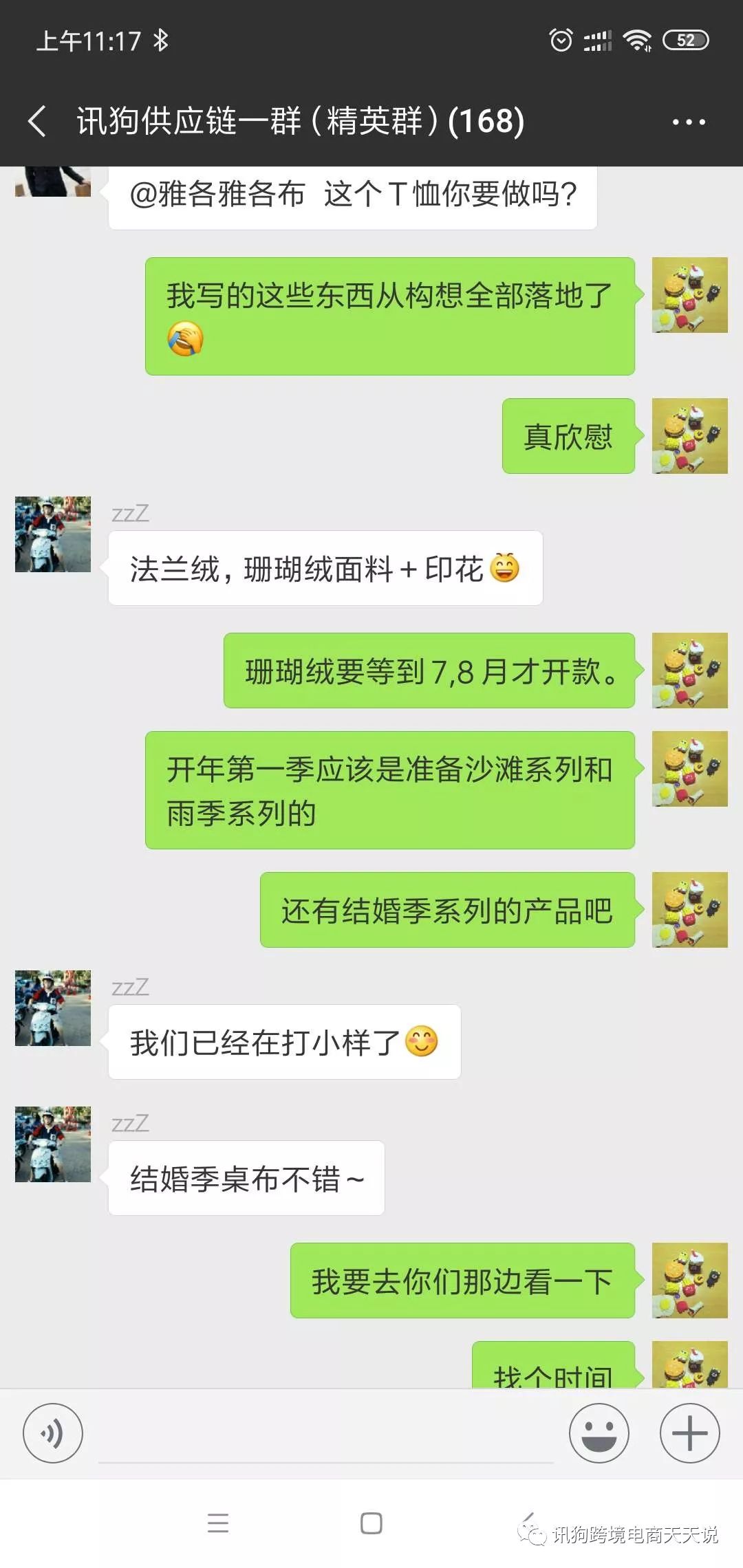Tap zzZ's avatar beside 我们已经在打小样了

53,1008
